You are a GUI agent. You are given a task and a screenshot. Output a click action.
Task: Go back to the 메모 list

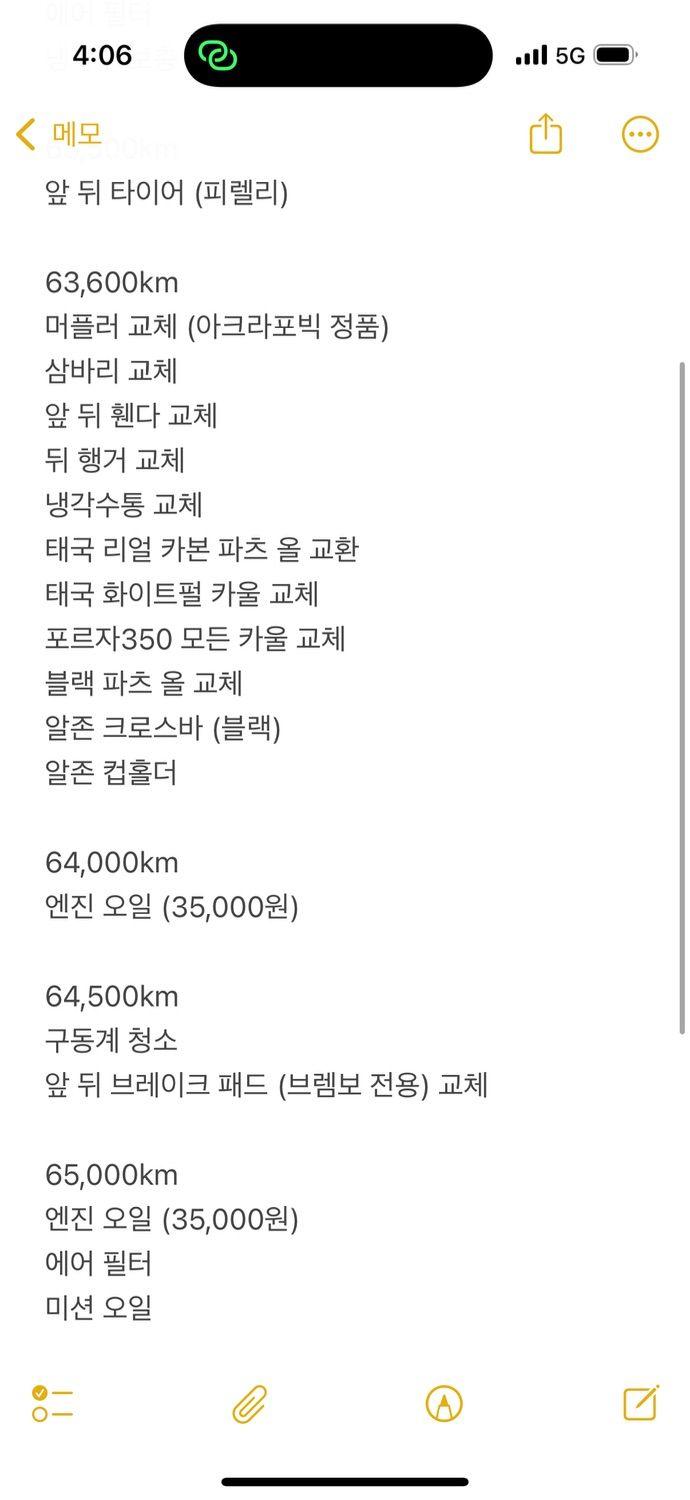[x=58, y=134]
